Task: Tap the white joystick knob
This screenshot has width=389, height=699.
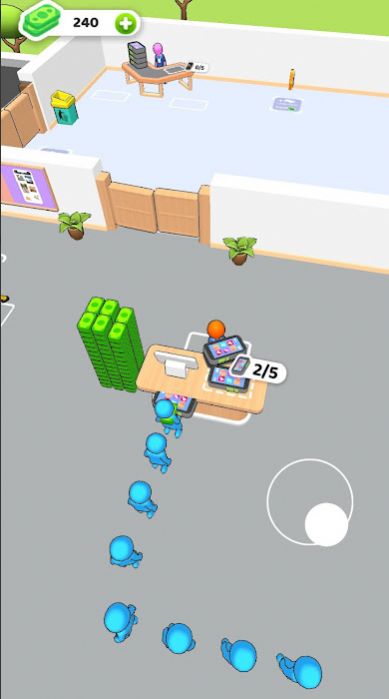Action: pos(327,524)
